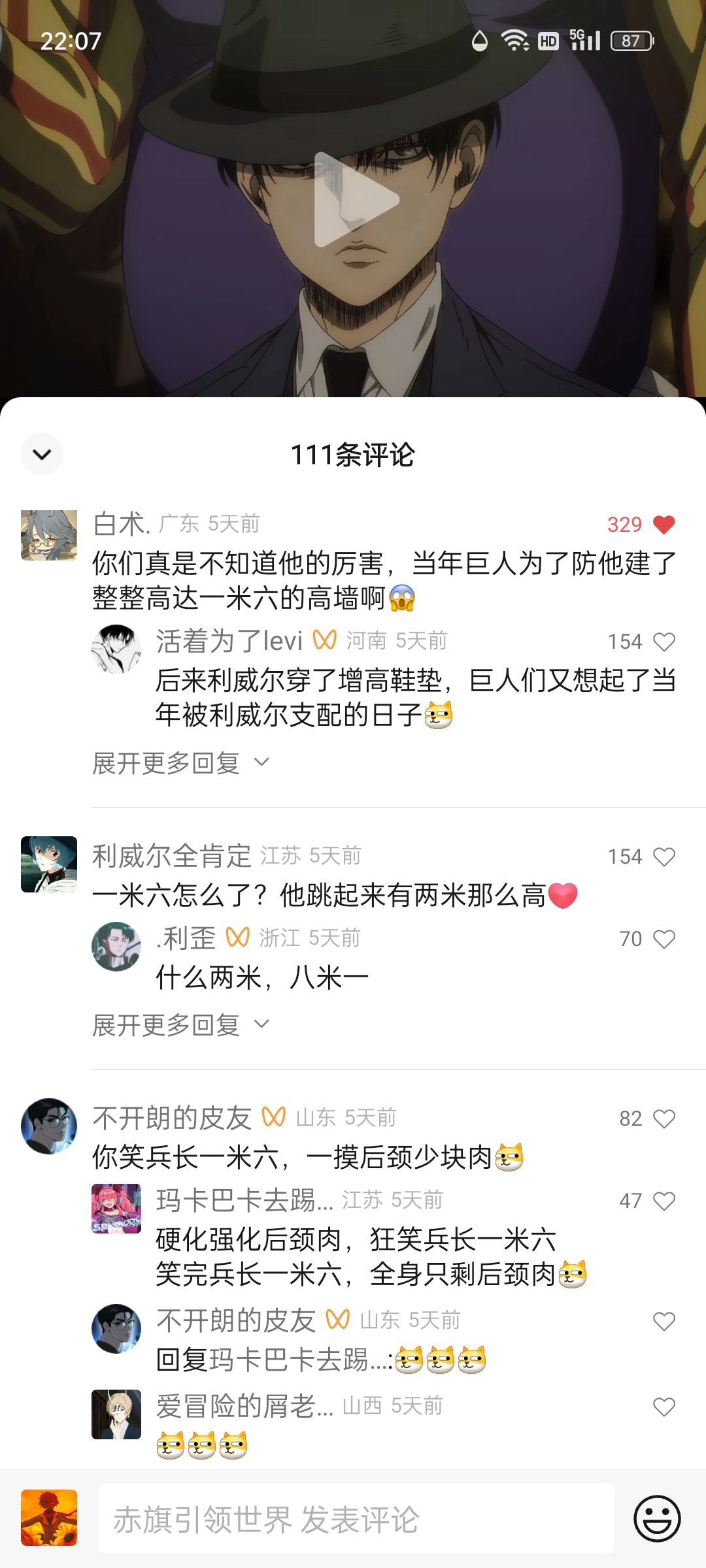Expand more replies under 白术's comment
Viewport: 706px width, 1568px height.
coord(180,762)
